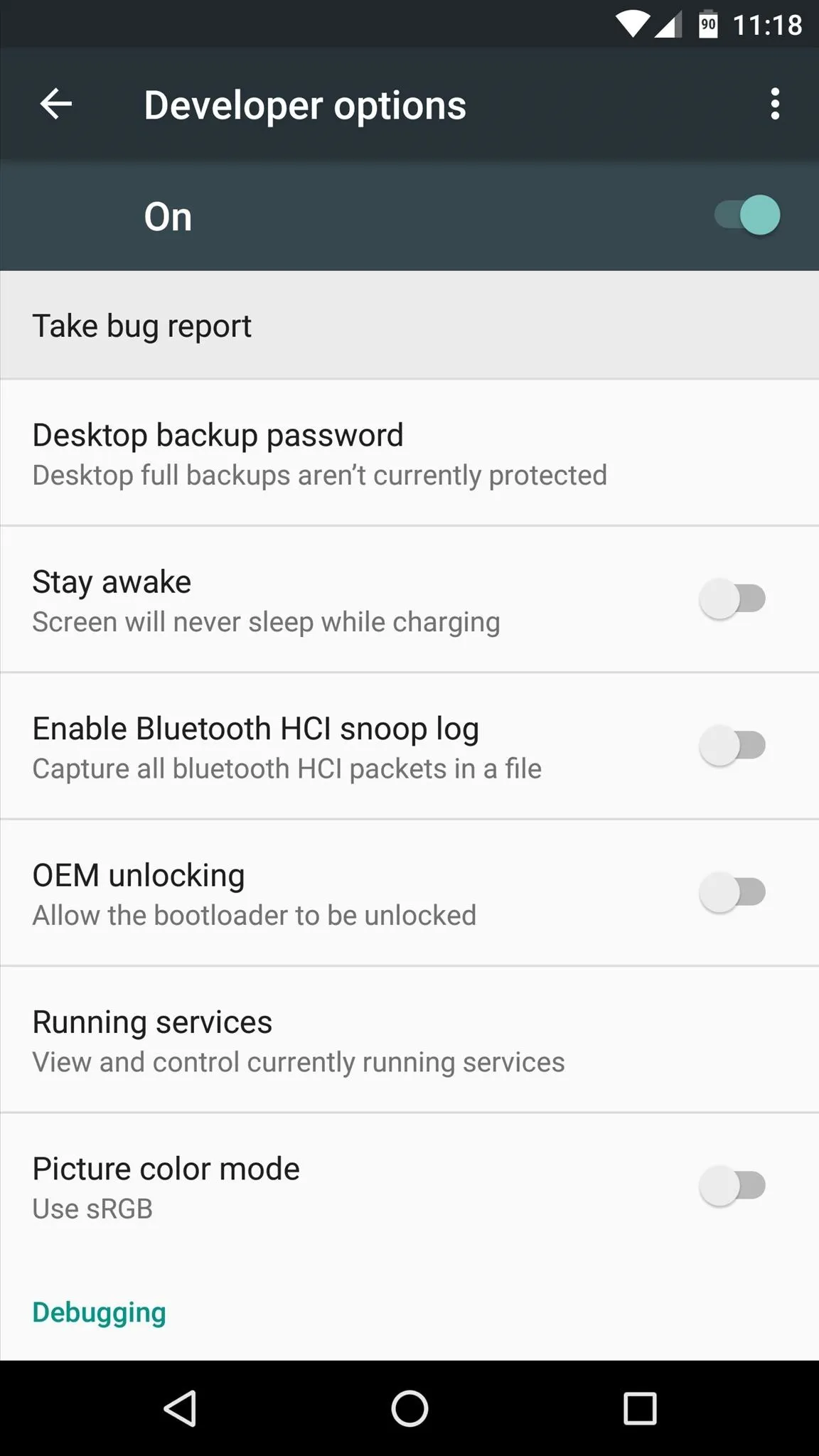Tap the system Home button
The image size is (819, 1456).
tap(409, 1408)
